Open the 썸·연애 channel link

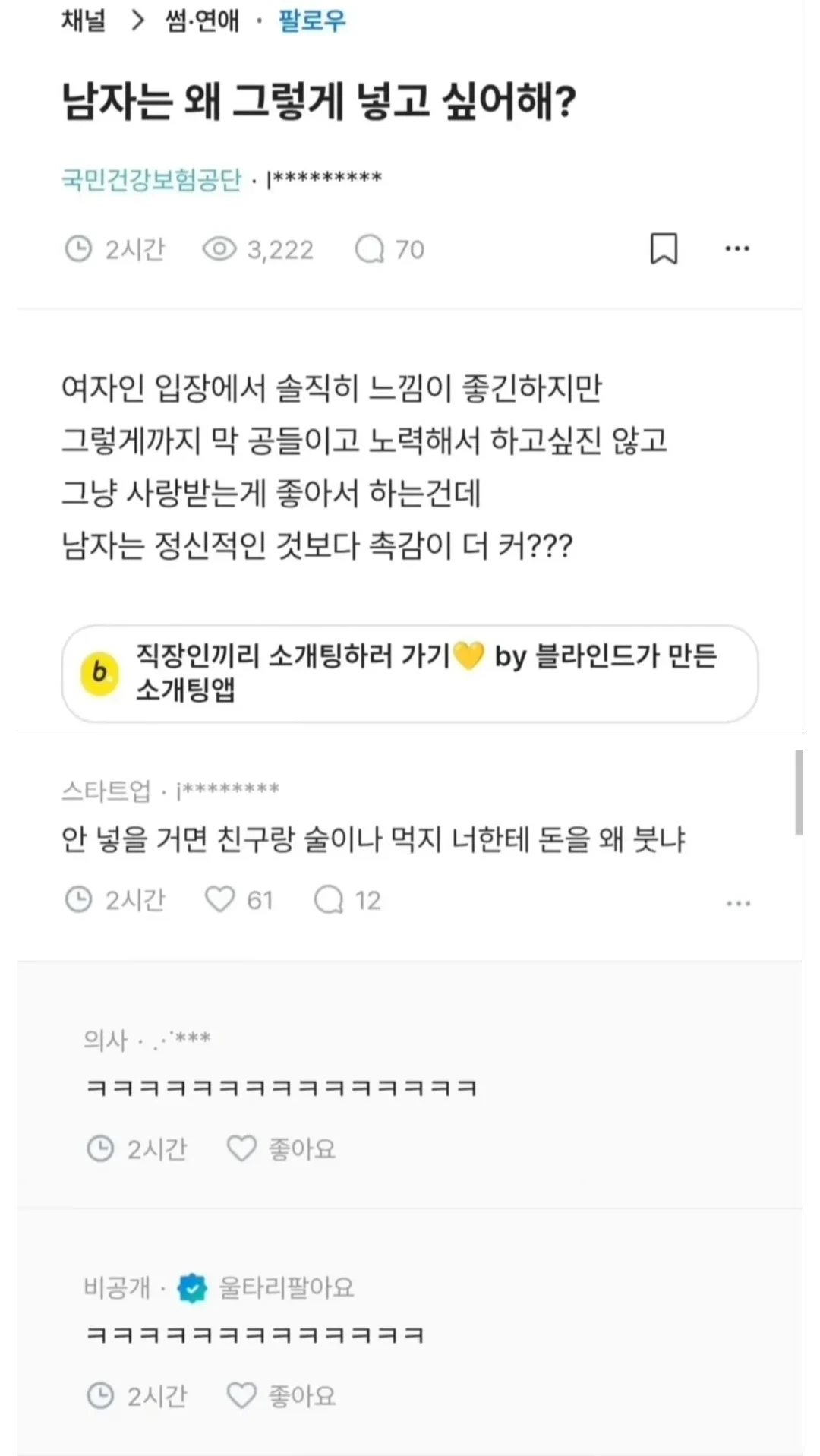[202, 20]
